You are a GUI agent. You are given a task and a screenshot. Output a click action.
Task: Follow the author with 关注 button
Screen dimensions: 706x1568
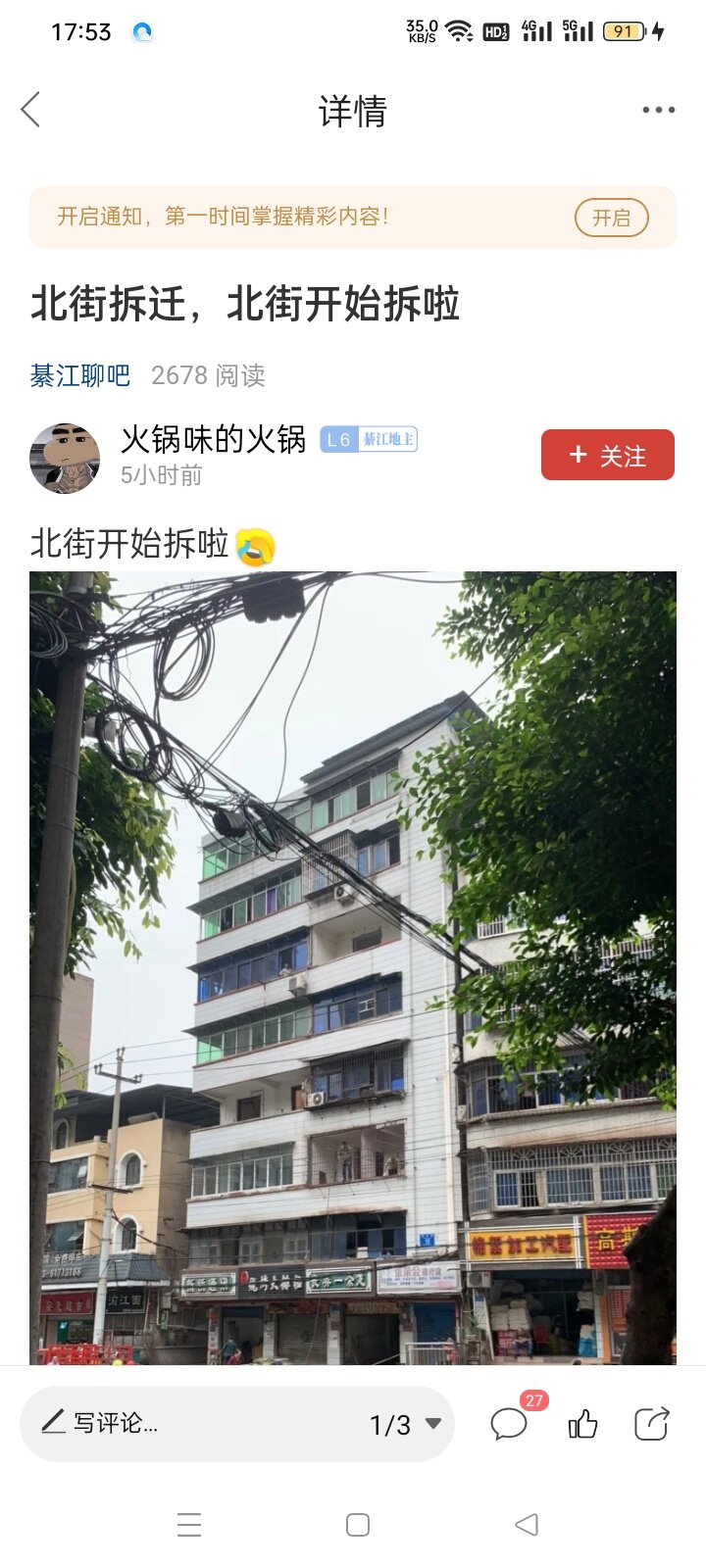607,455
